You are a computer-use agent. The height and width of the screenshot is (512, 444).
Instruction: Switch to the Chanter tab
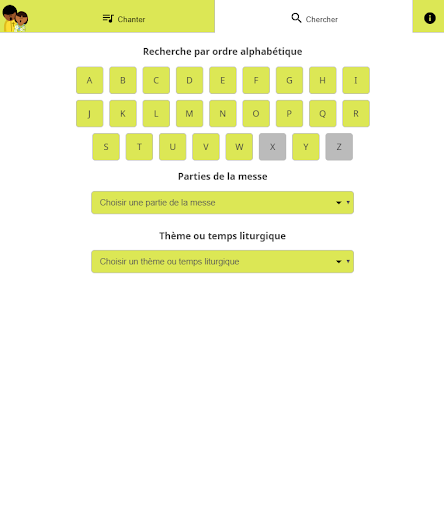(x=124, y=19)
